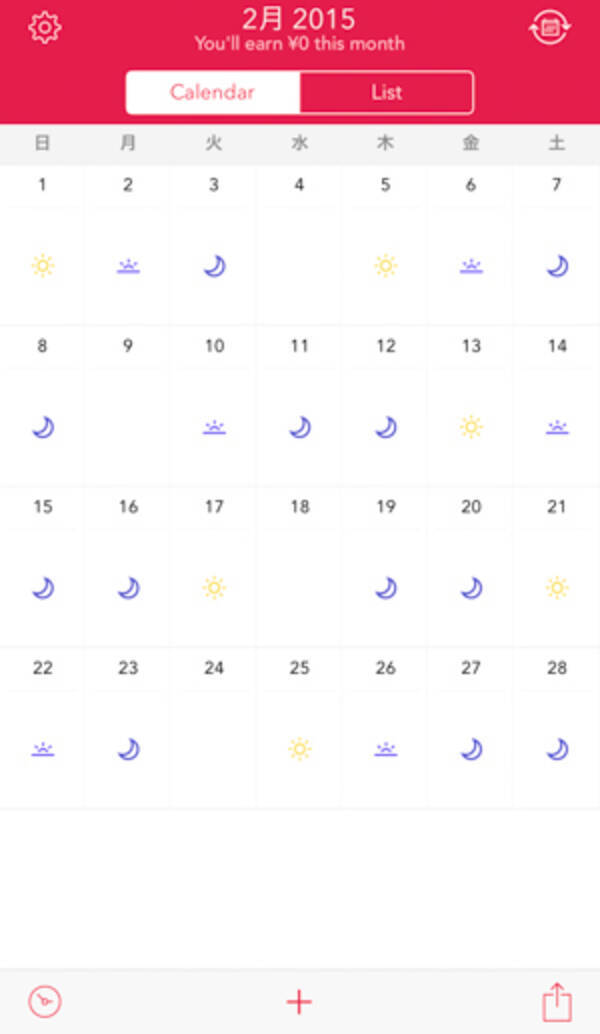Select empty day 24

pyautogui.click(x=214, y=728)
